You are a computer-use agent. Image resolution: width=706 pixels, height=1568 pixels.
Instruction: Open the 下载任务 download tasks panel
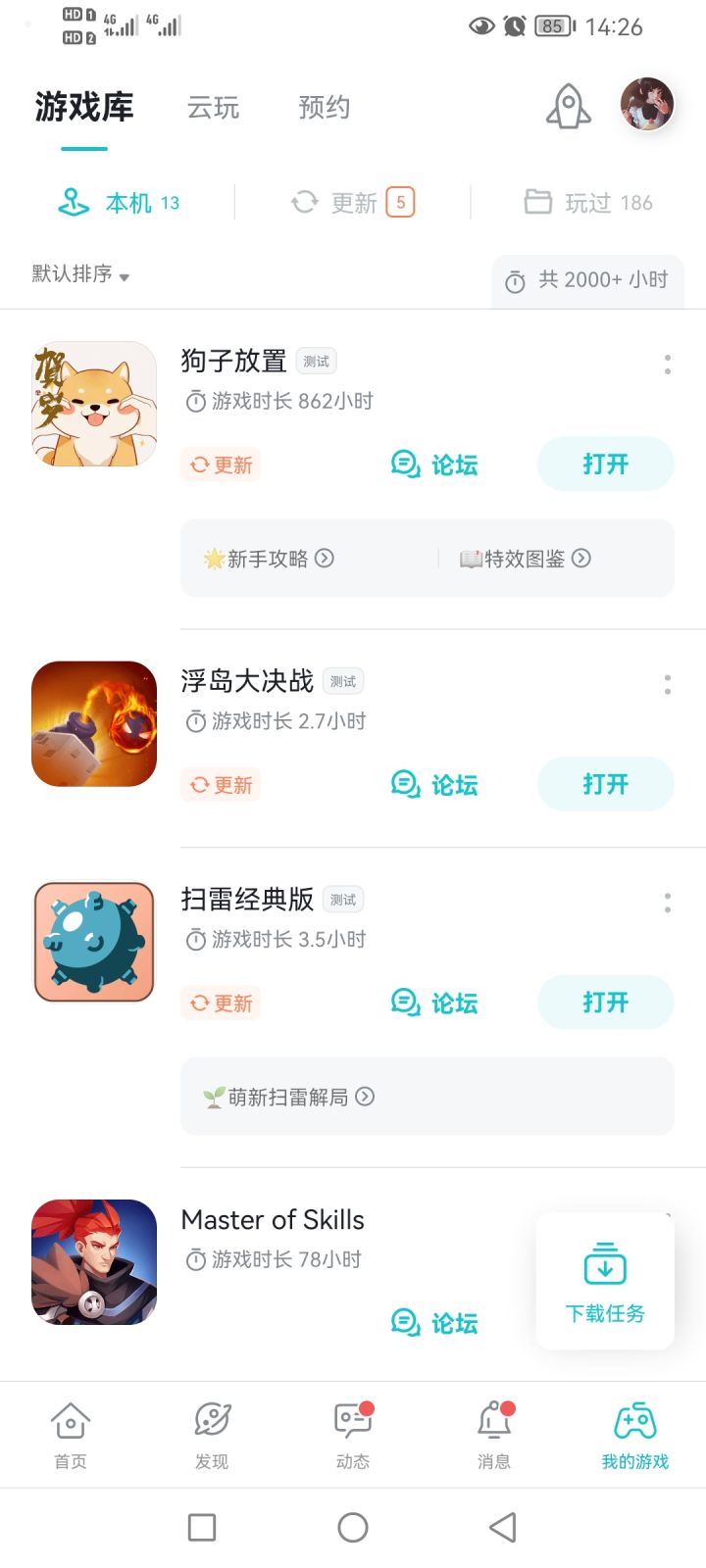coord(605,1281)
